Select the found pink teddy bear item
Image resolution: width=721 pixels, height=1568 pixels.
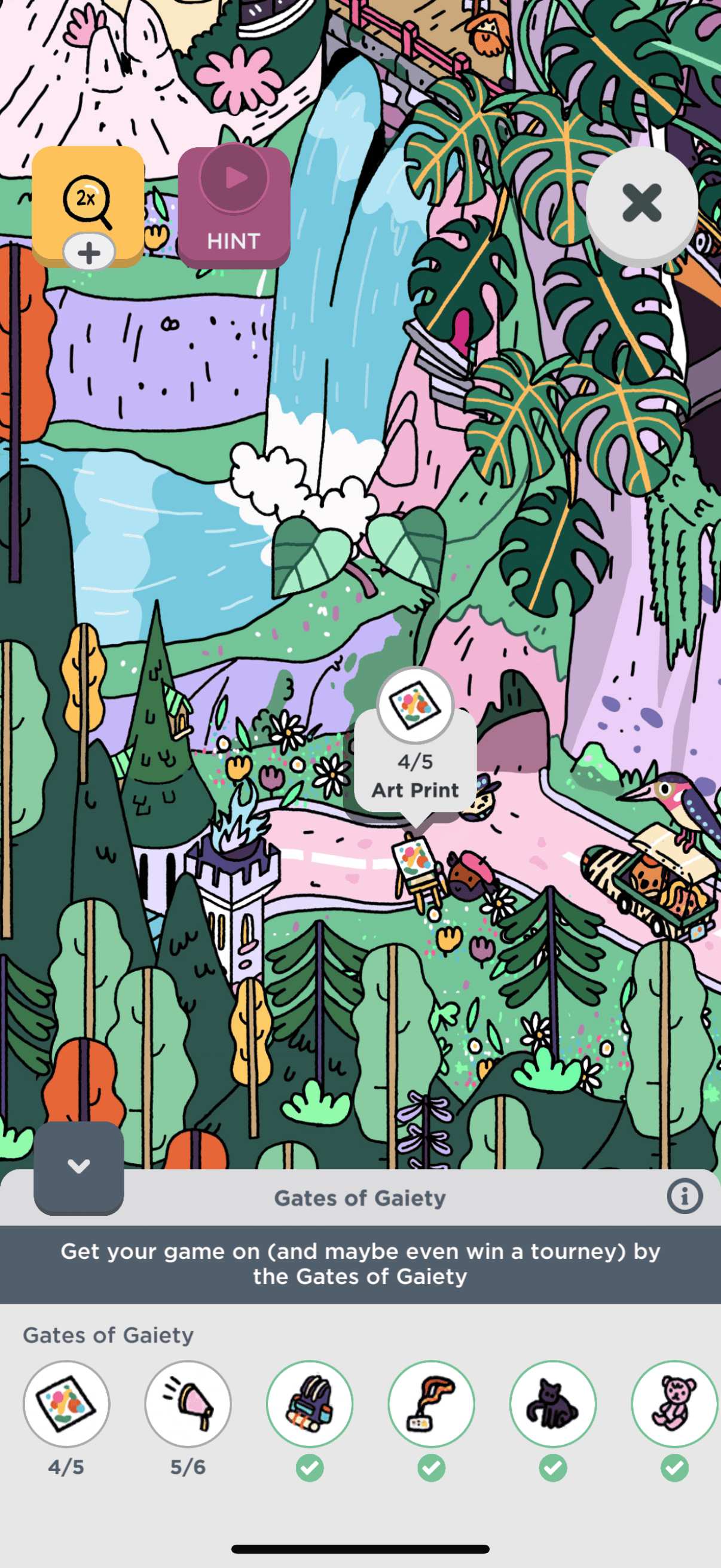pyautogui.click(x=674, y=1404)
